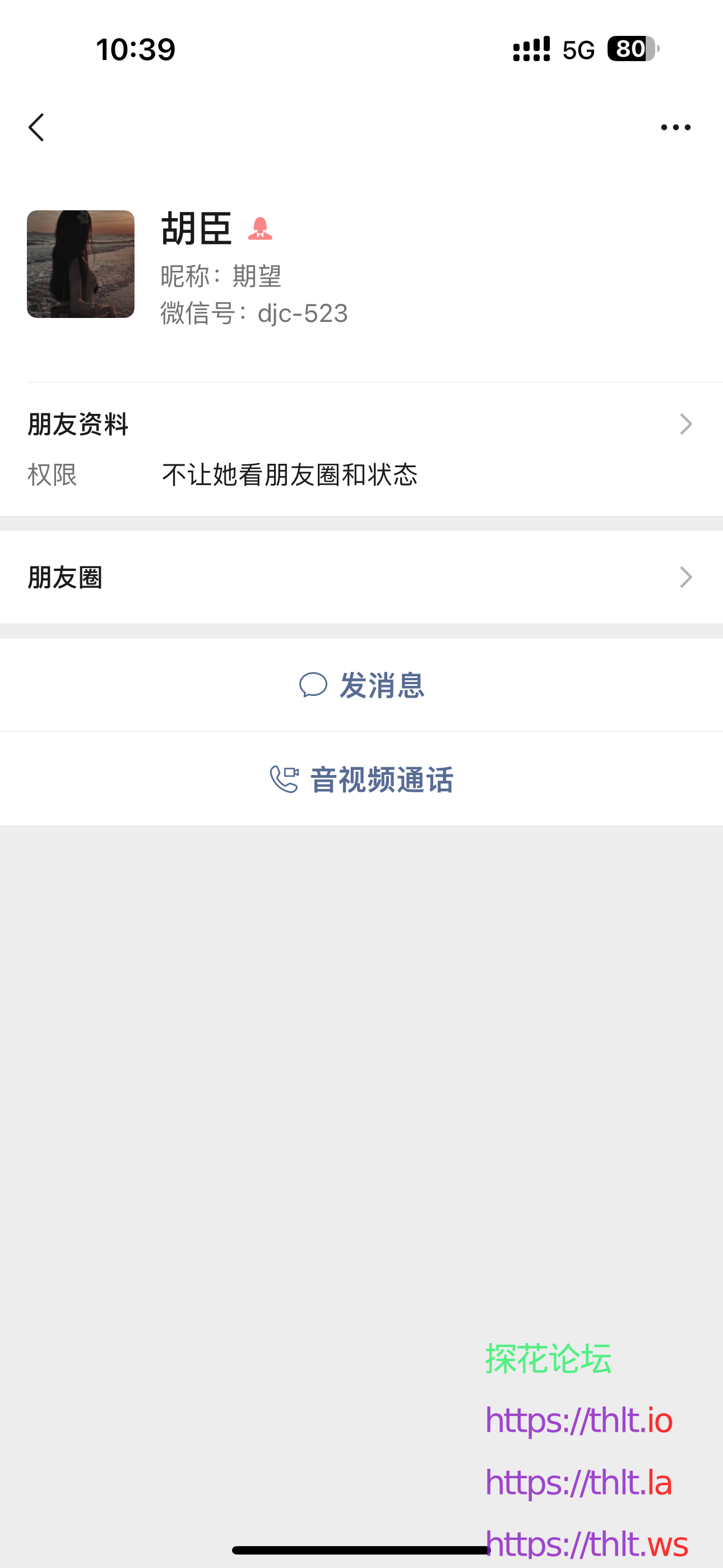This screenshot has height=1568, width=723.
Task: Tap the 5G network indicator
Action: coord(577,49)
